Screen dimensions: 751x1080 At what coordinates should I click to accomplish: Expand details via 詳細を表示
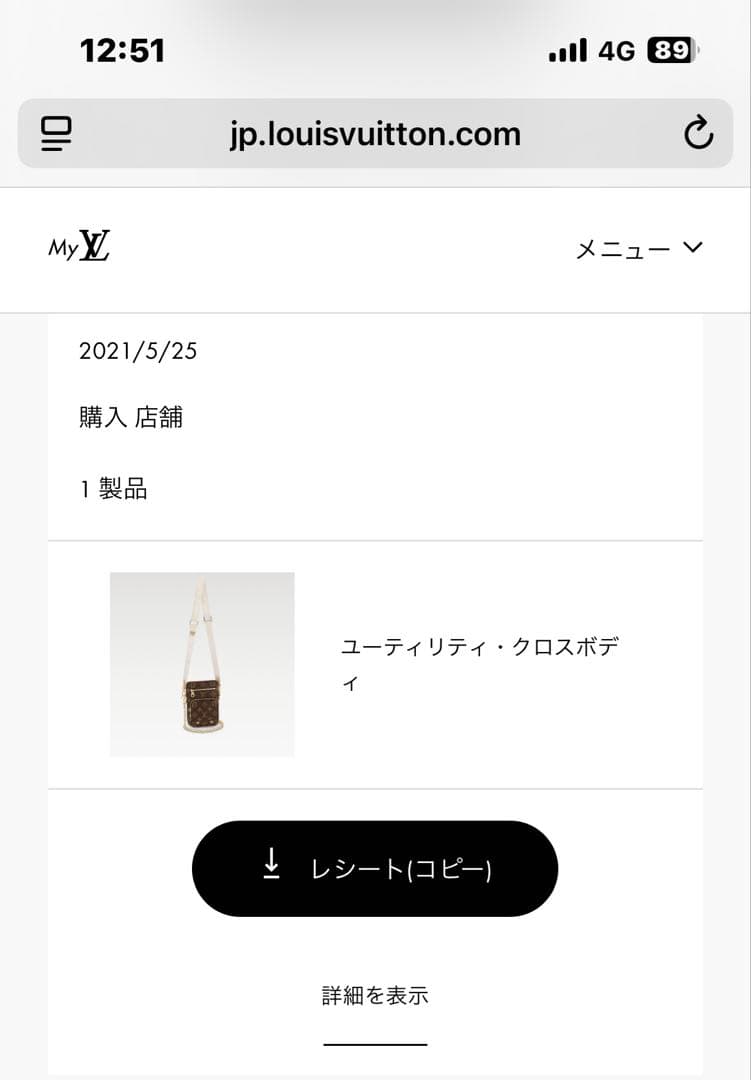(375, 996)
